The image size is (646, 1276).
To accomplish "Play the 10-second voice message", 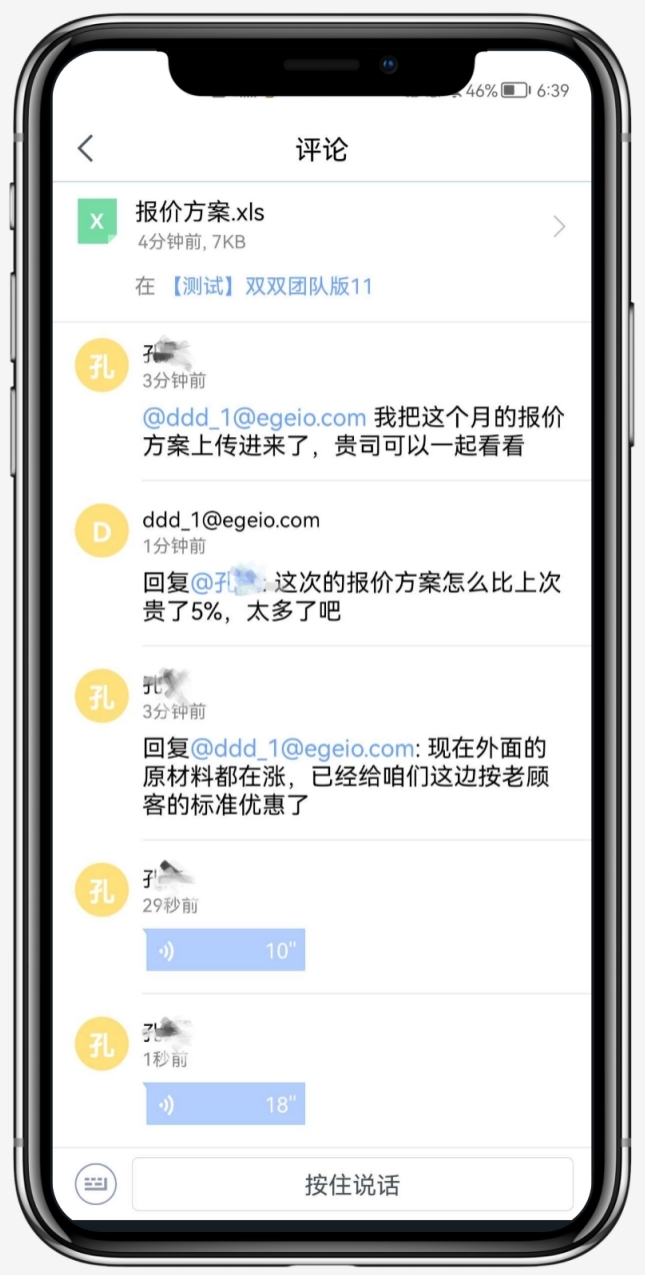I will (x=225, y=950).
